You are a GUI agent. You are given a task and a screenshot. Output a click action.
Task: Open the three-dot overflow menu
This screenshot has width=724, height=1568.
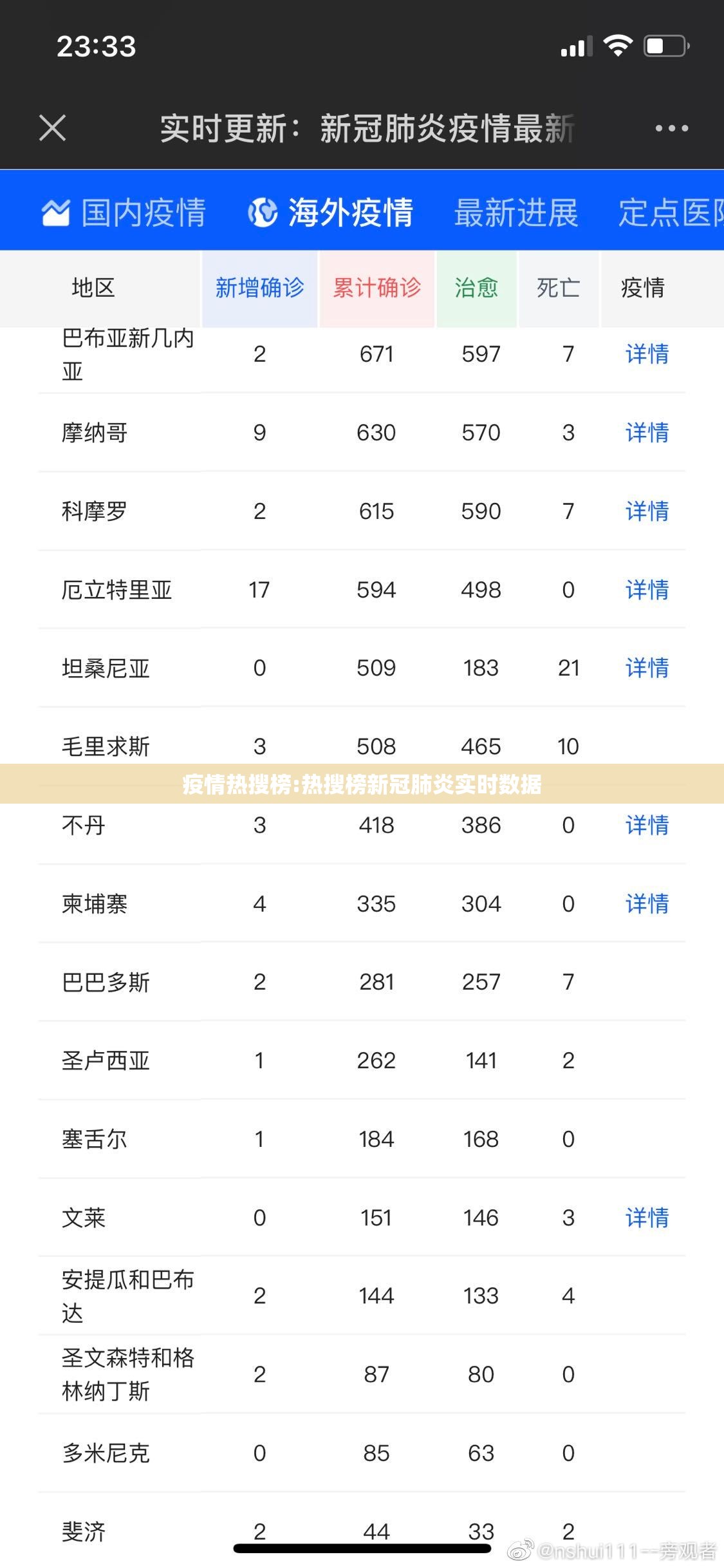[x=671, y=128]
